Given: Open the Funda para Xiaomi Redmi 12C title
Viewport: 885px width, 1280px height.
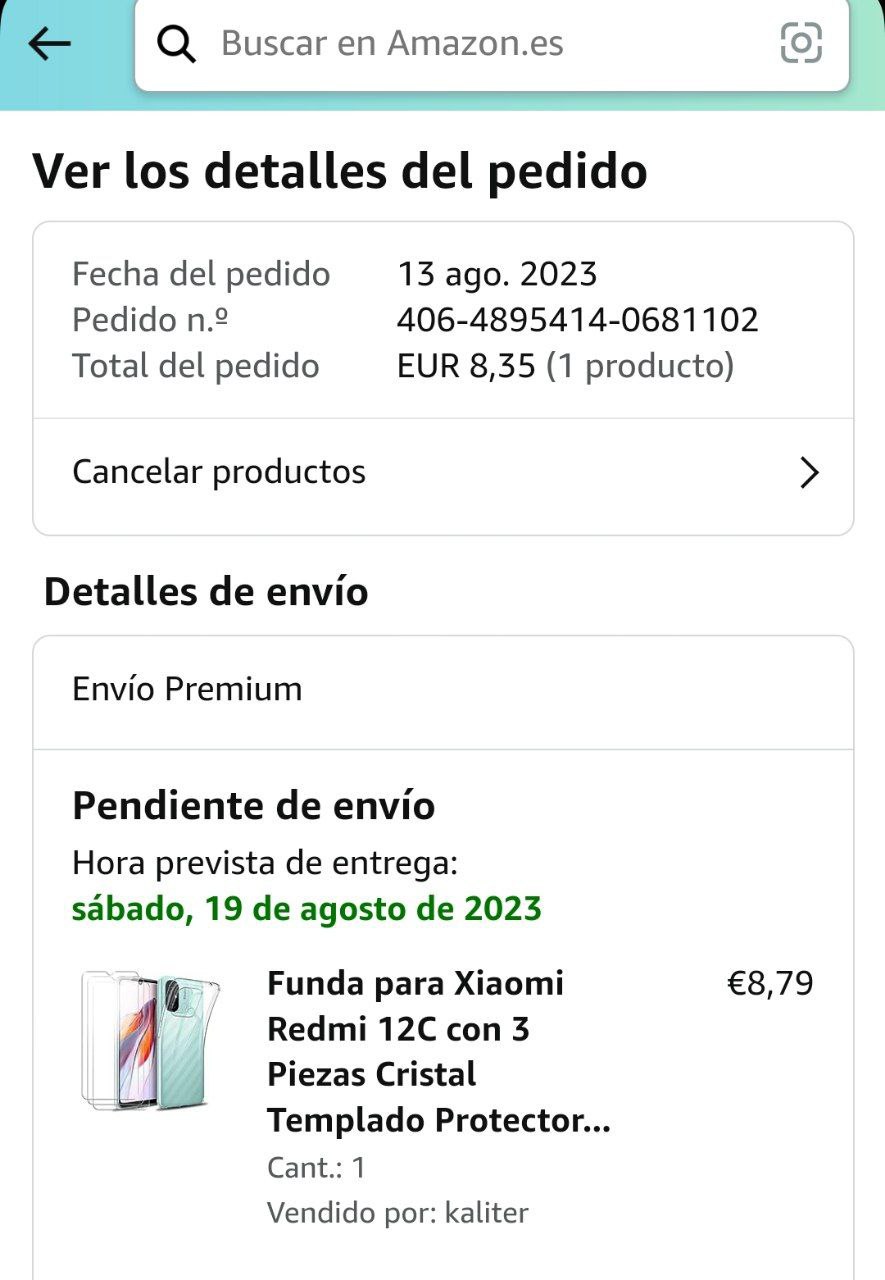Looking at the screenshot, I should [438, 1052].
